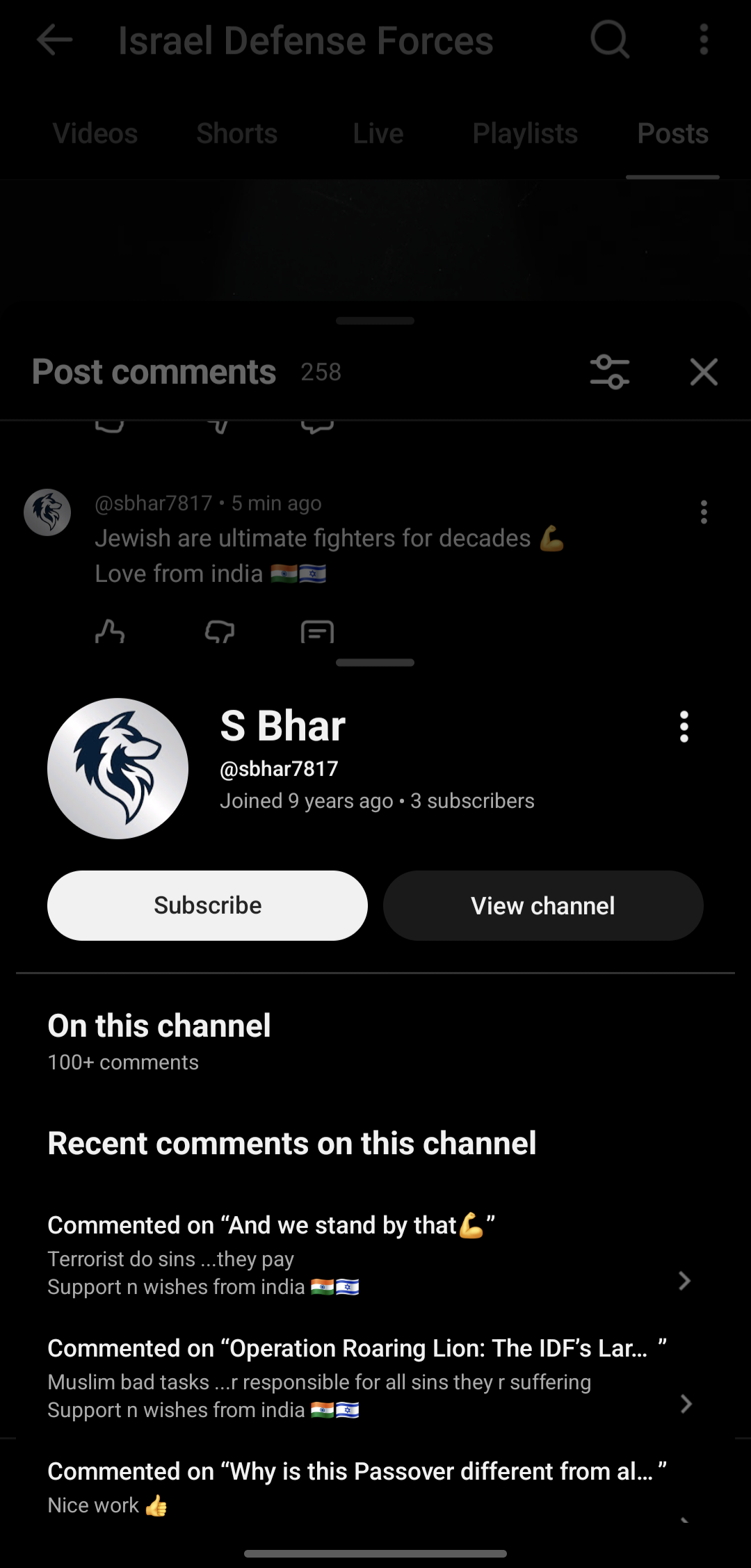Dislike the comment by @sbhar7817
The width and height of the screenshot is (751, 1568).
tap(220, 631)
